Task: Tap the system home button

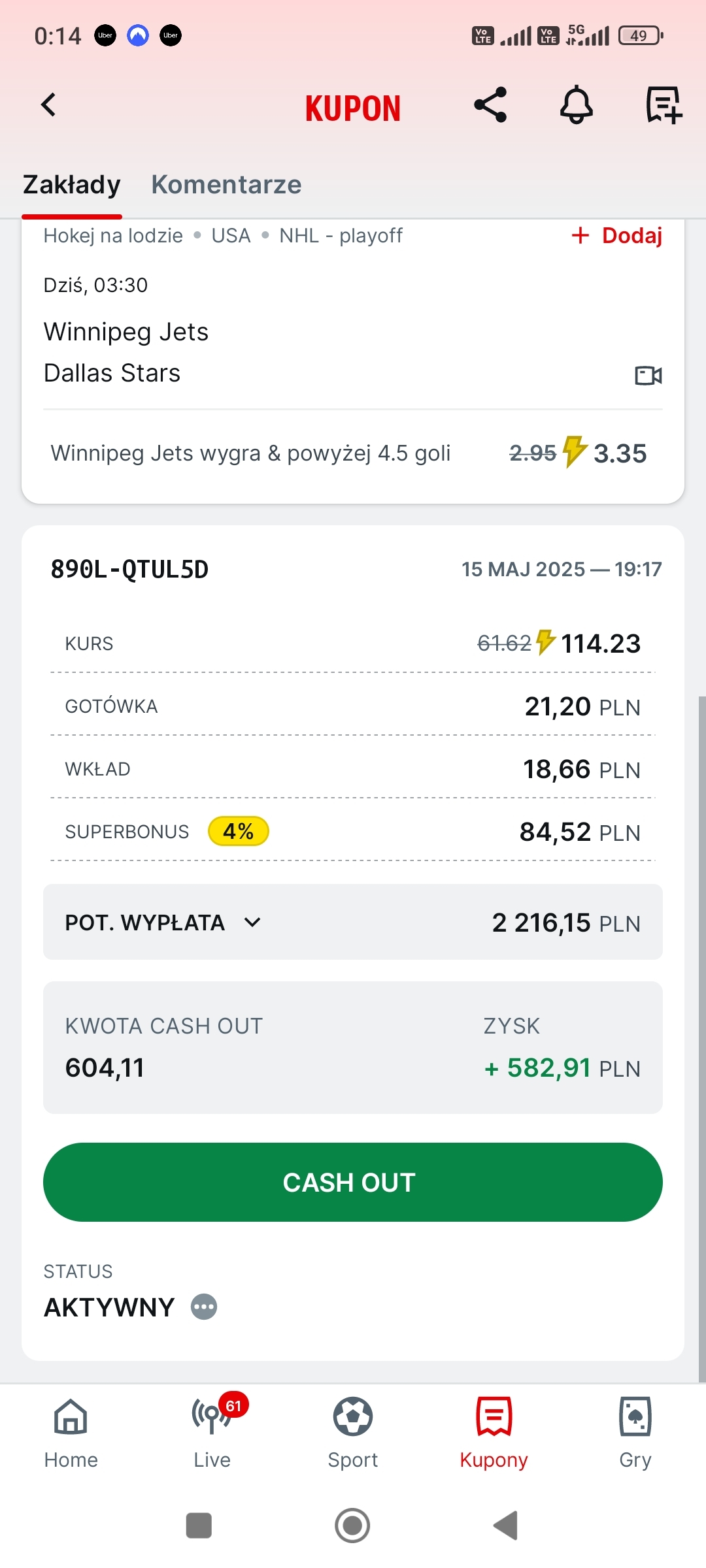Action: [x=352, y=1526]
